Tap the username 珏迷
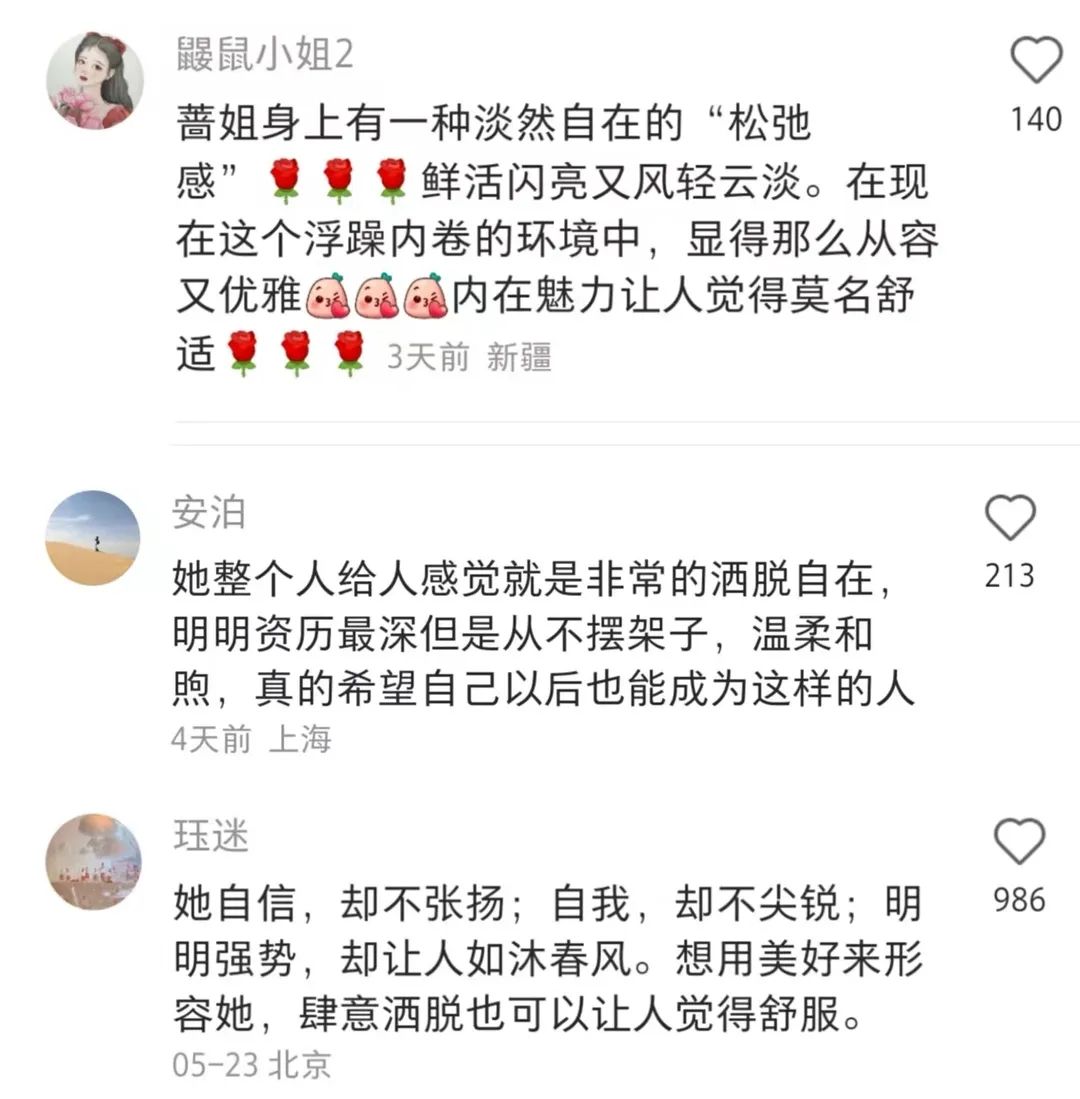1080x1099 pixels. point(210,835)
